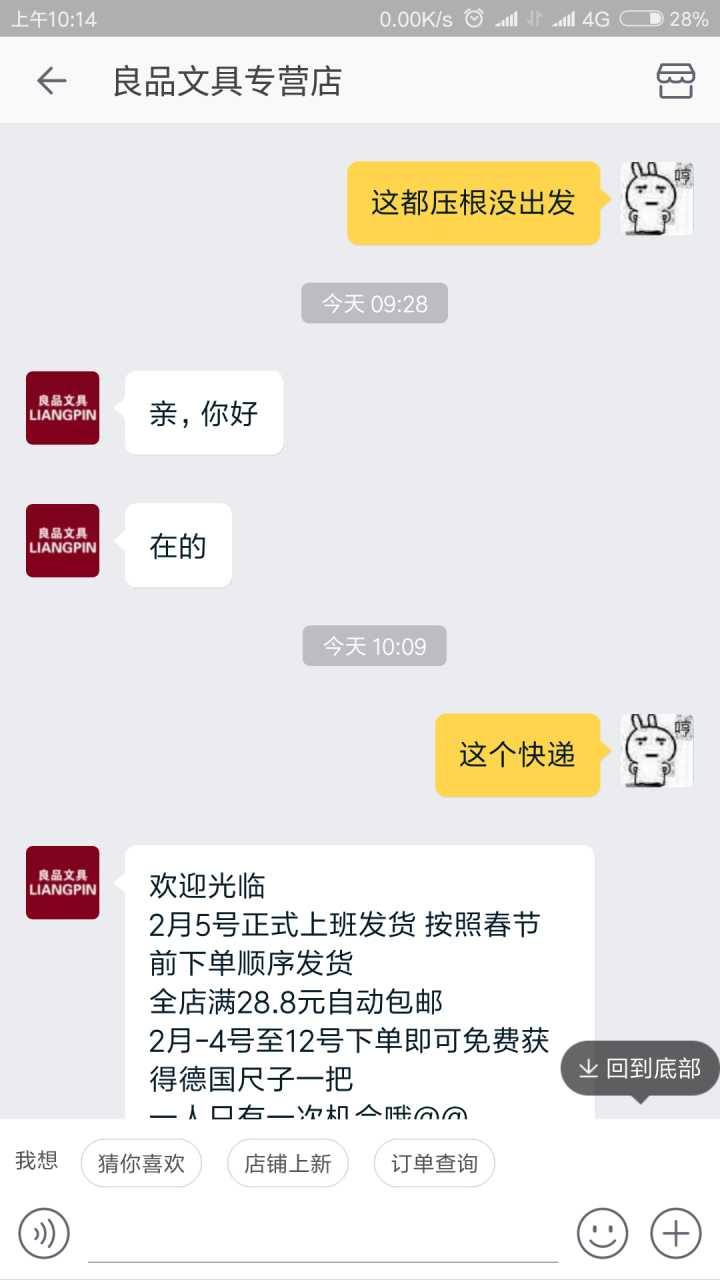This screenshot has height=1280, width=720.
Task: View my avatar beside 这个快递
Action: [657, 750]
